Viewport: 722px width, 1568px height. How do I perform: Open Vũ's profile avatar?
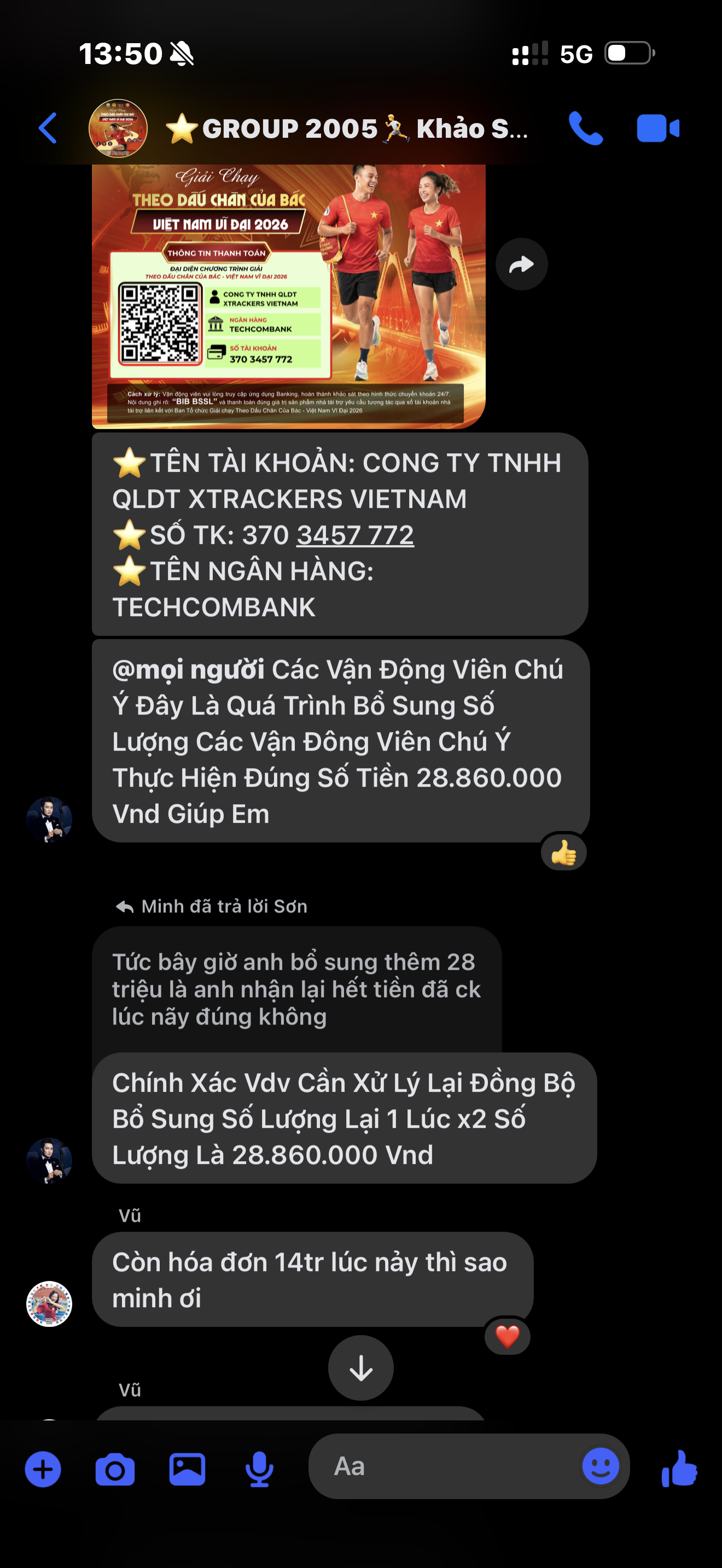pos(49,1304)
